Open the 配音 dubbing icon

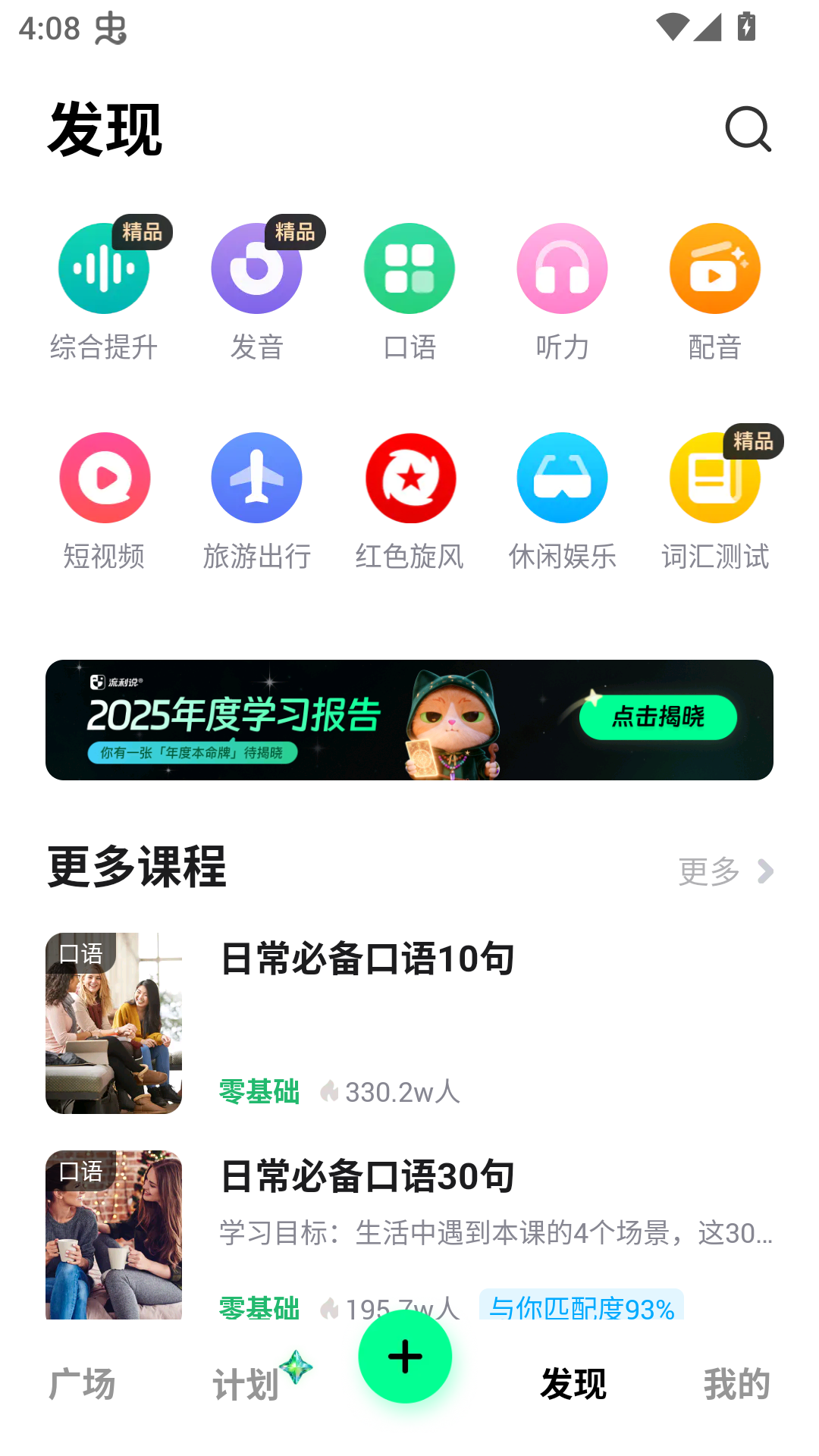tap(715, 268)
